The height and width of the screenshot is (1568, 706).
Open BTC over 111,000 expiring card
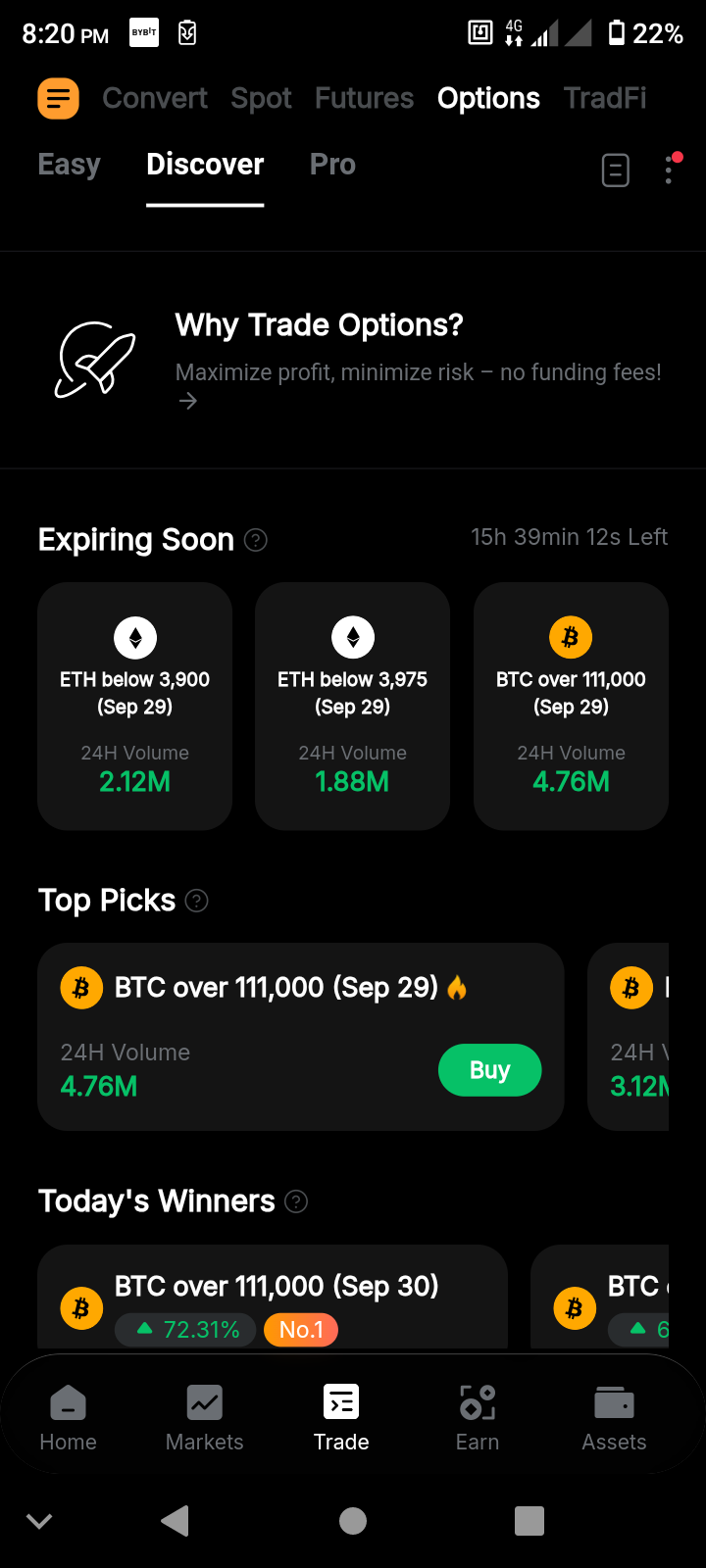coord(571,706)
